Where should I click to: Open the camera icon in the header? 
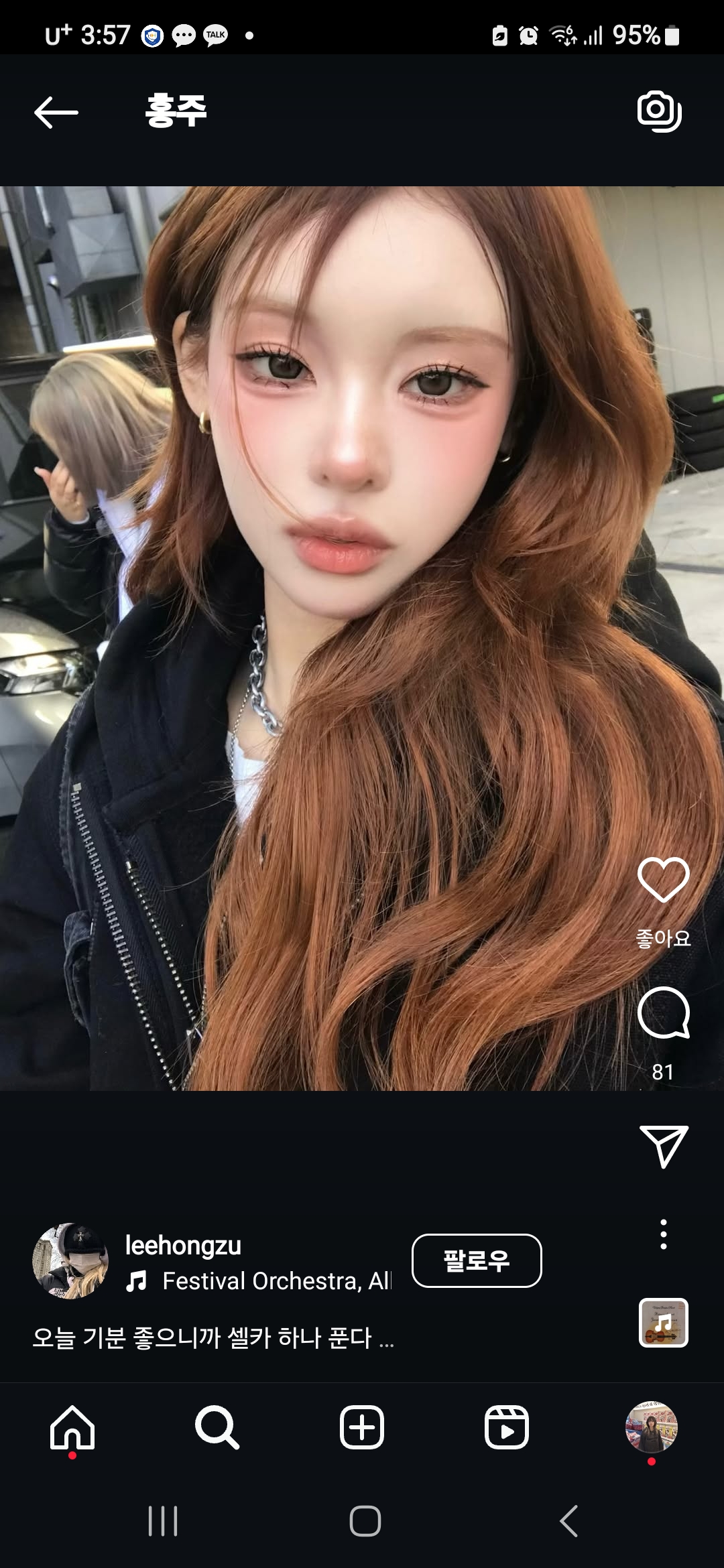[x=659, y=111]
